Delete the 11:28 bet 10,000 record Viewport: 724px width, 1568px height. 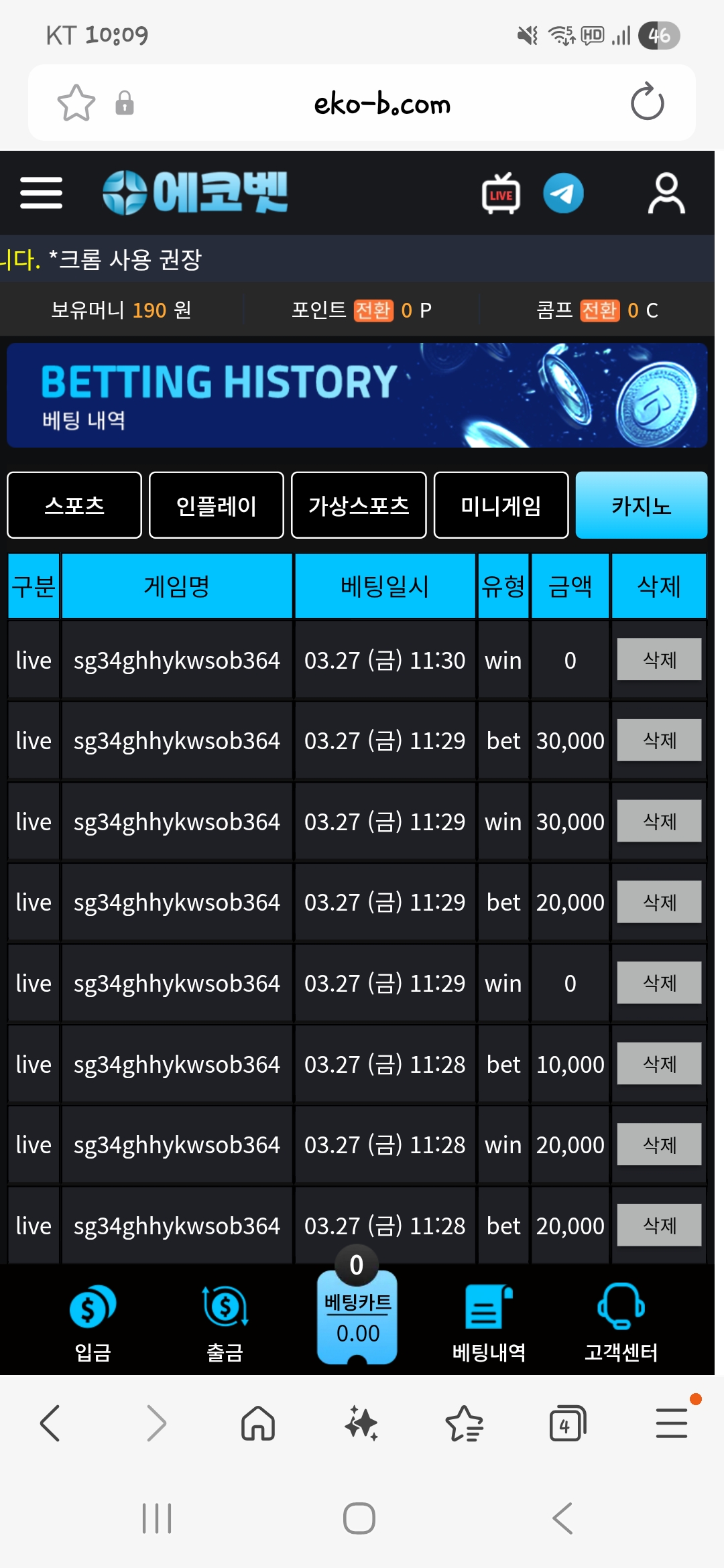(x=659, y=1064)
